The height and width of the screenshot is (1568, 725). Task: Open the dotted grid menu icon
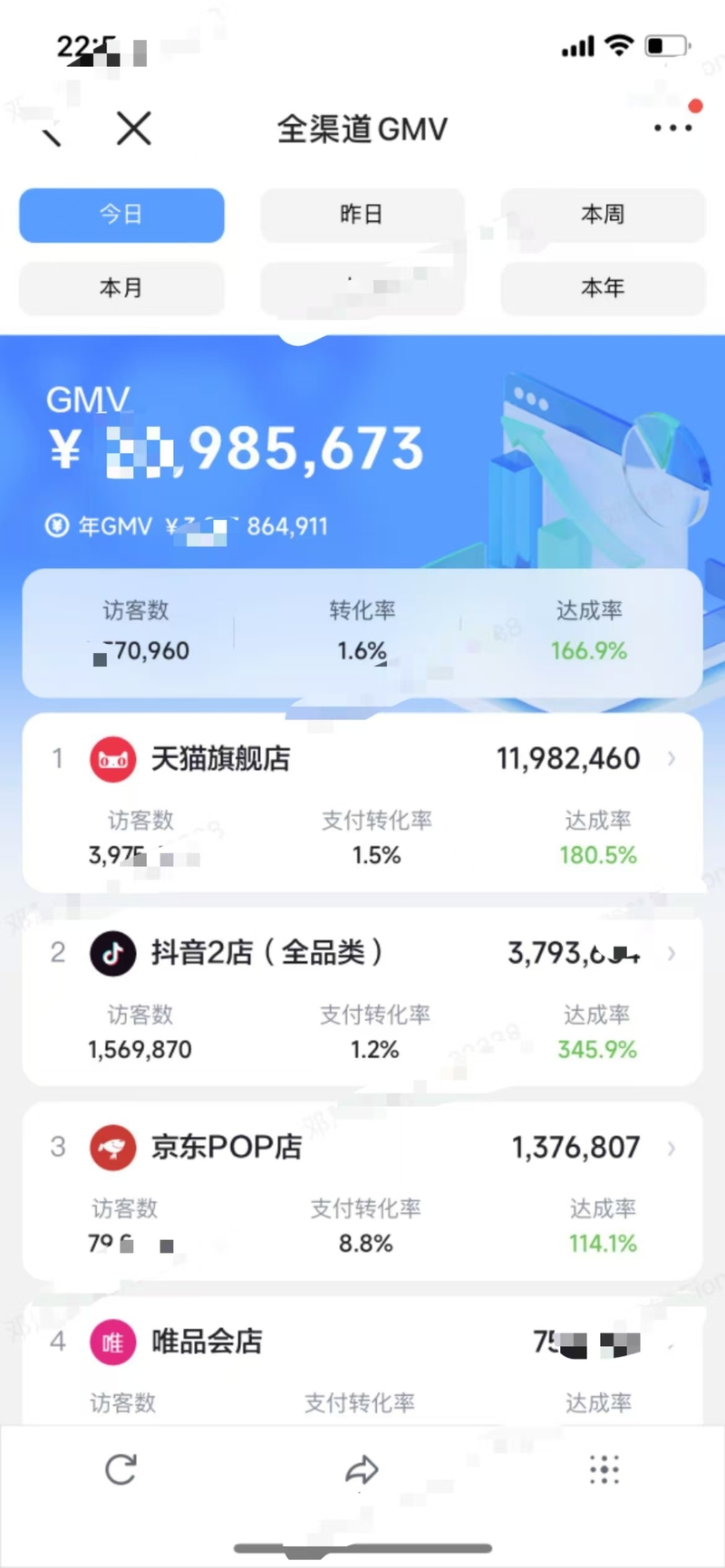coord(604,1469)
